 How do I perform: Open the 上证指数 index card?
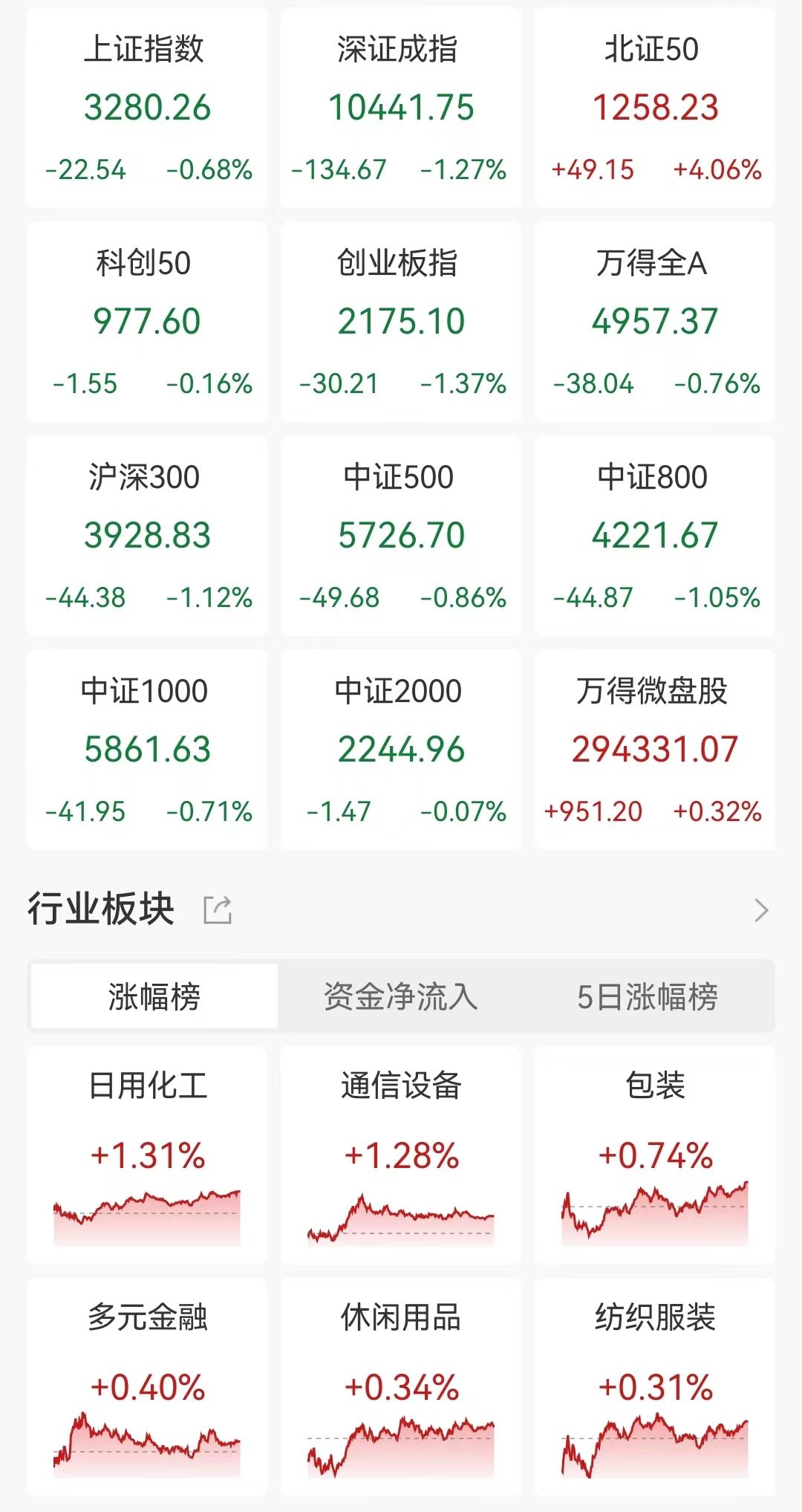pos(147,108)
